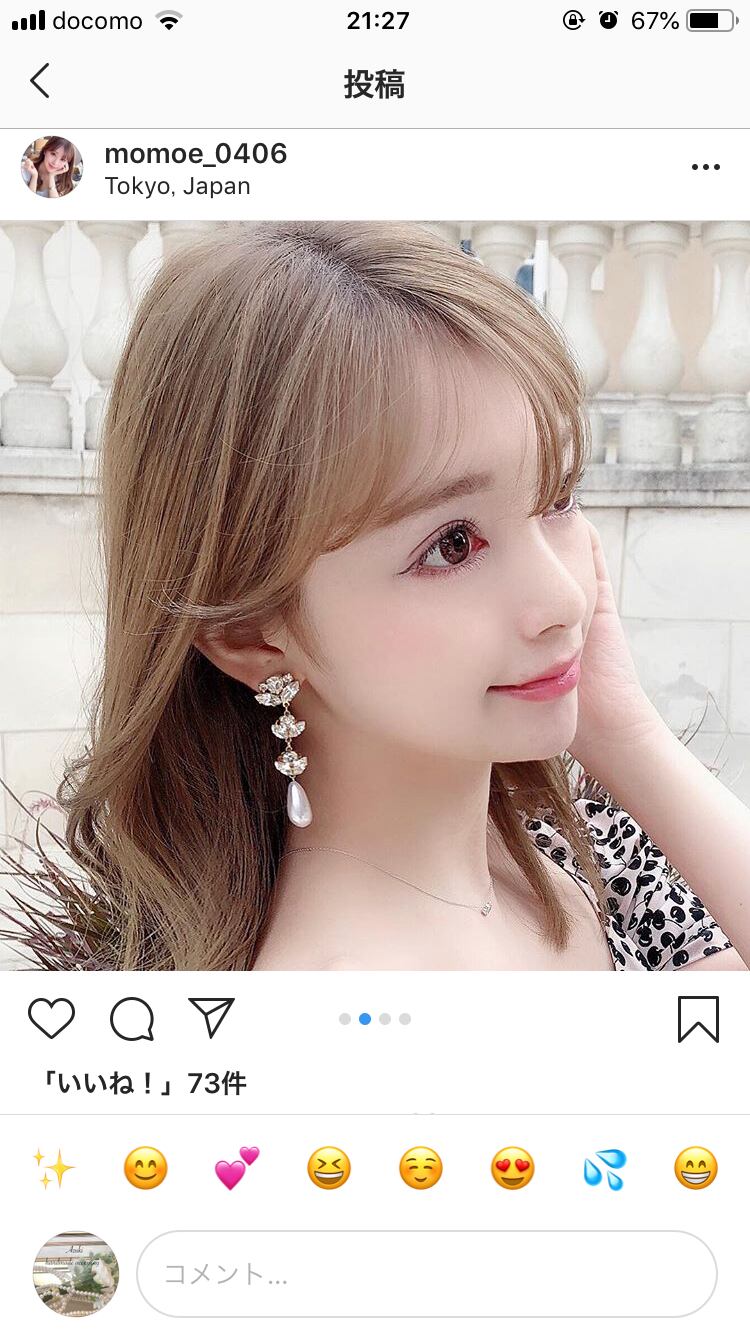Screen dimensions: 750x1334
Task: Open the post's three-dot options menu
Action: coord(705,167)
